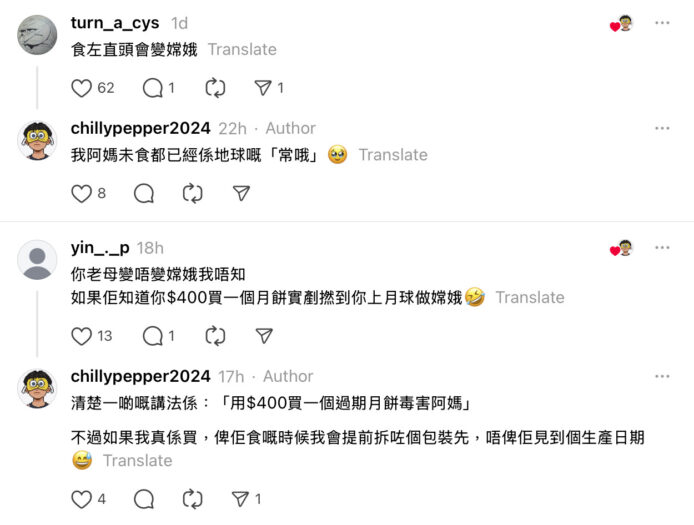Like yin_._p's comment
Image resolution: width=694 pixels, height=525 pixels.
(82, 336)
